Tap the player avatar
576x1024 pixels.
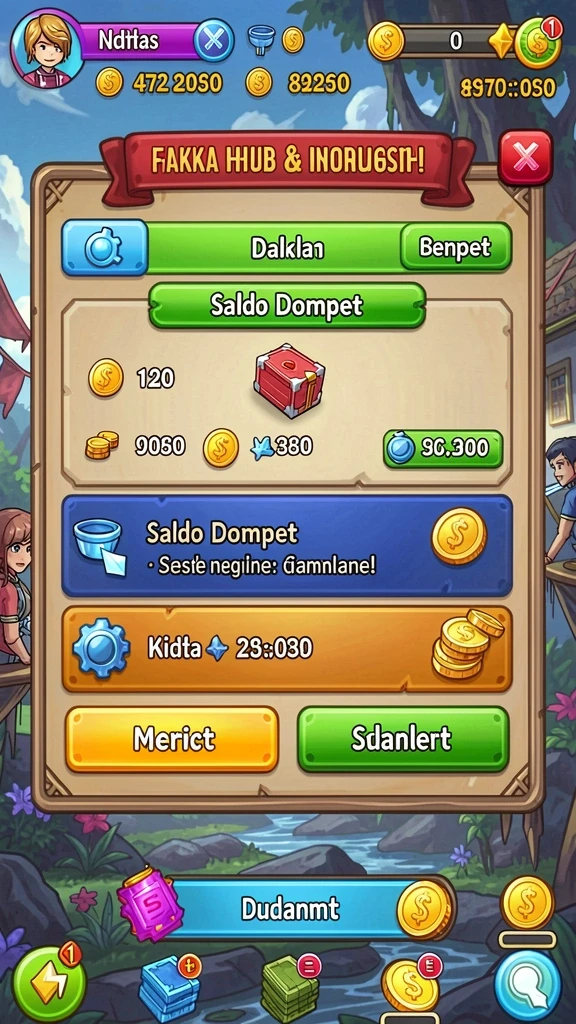(47, 48)
